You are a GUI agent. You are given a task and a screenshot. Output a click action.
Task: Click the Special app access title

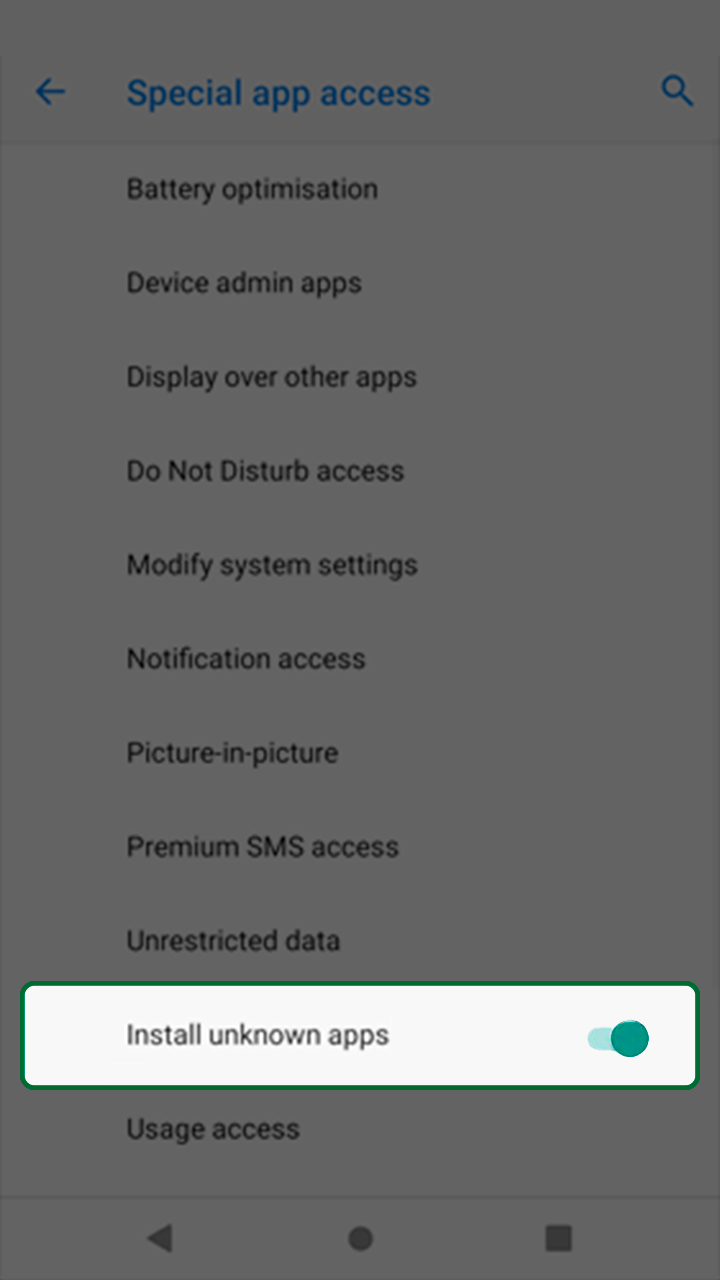coord(278,92)
